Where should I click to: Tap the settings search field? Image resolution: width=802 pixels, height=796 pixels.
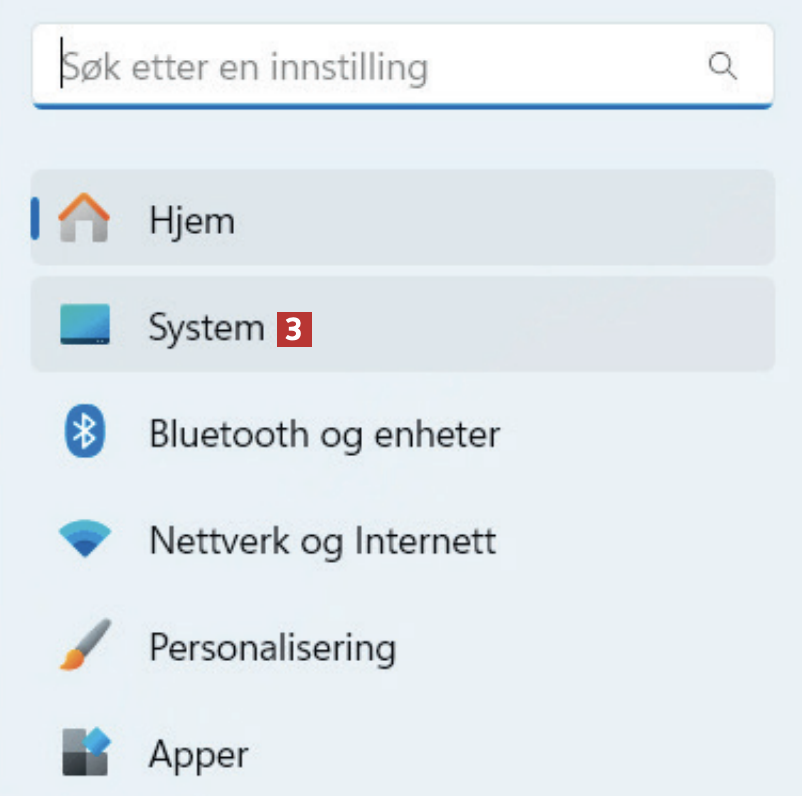pos(360,67)
